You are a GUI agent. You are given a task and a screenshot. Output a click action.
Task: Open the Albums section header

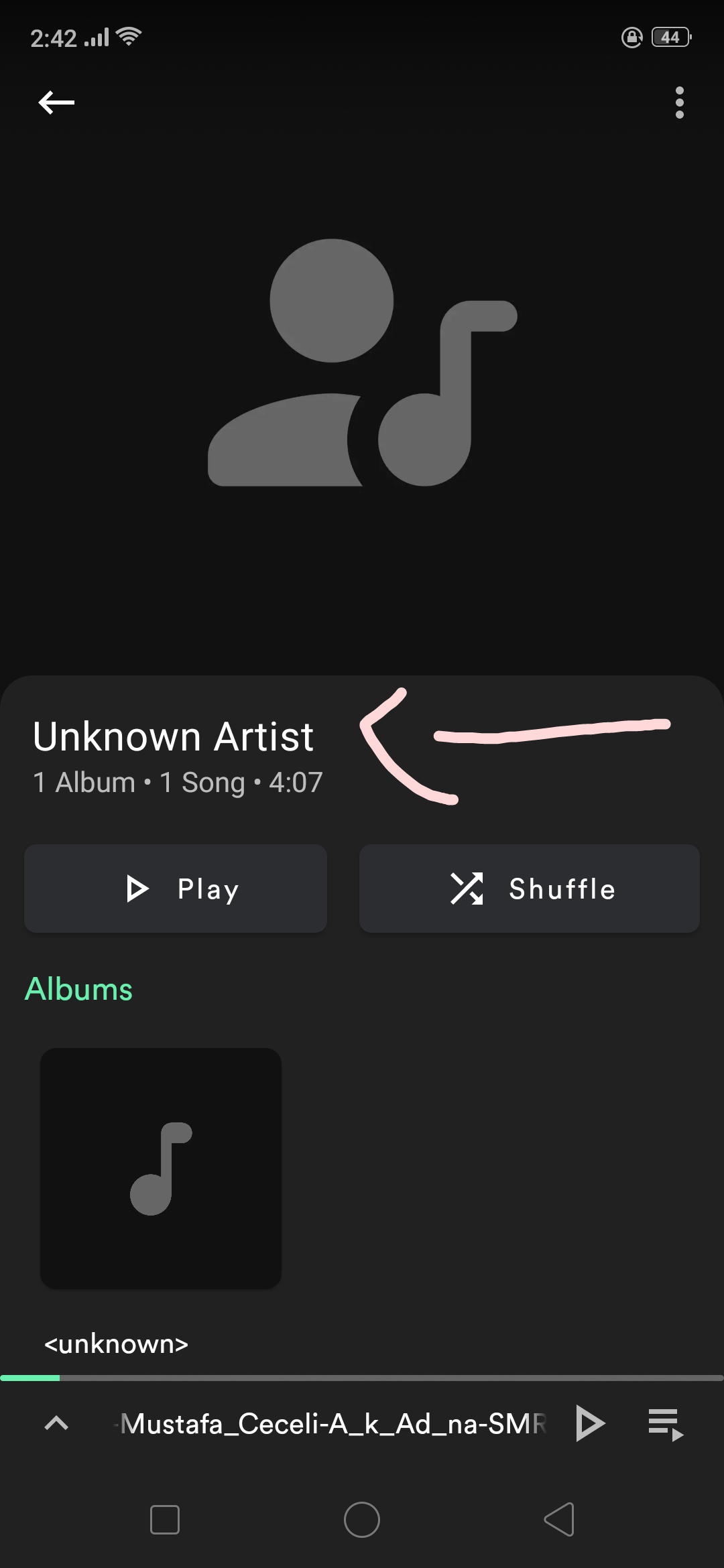click(78, 988)
